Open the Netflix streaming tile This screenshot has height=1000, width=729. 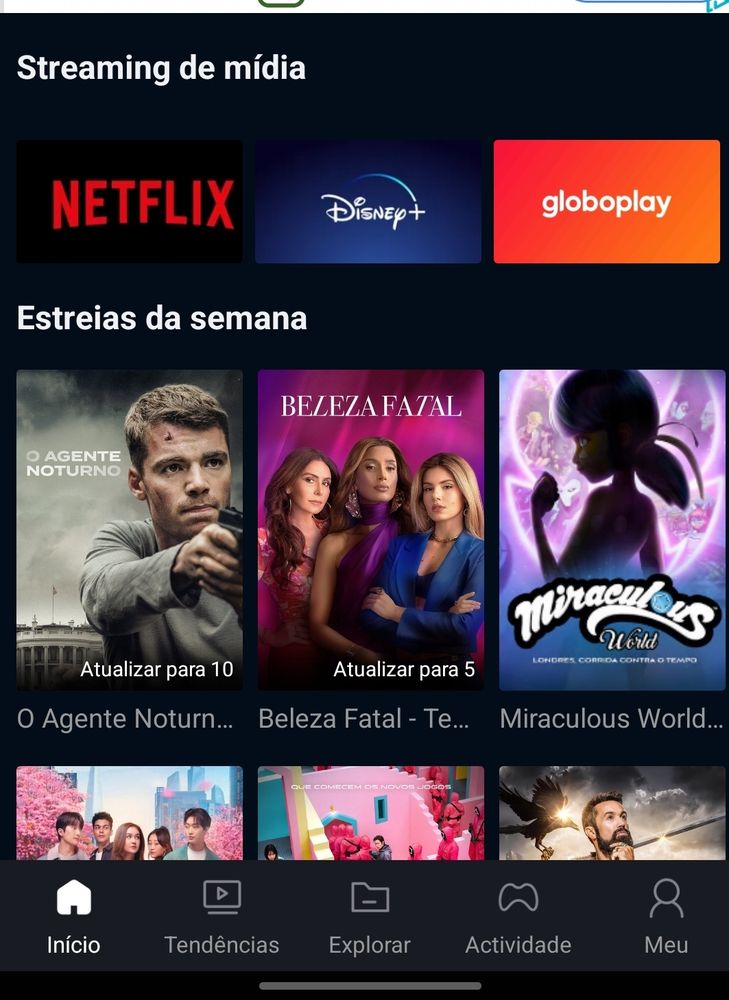129,202
